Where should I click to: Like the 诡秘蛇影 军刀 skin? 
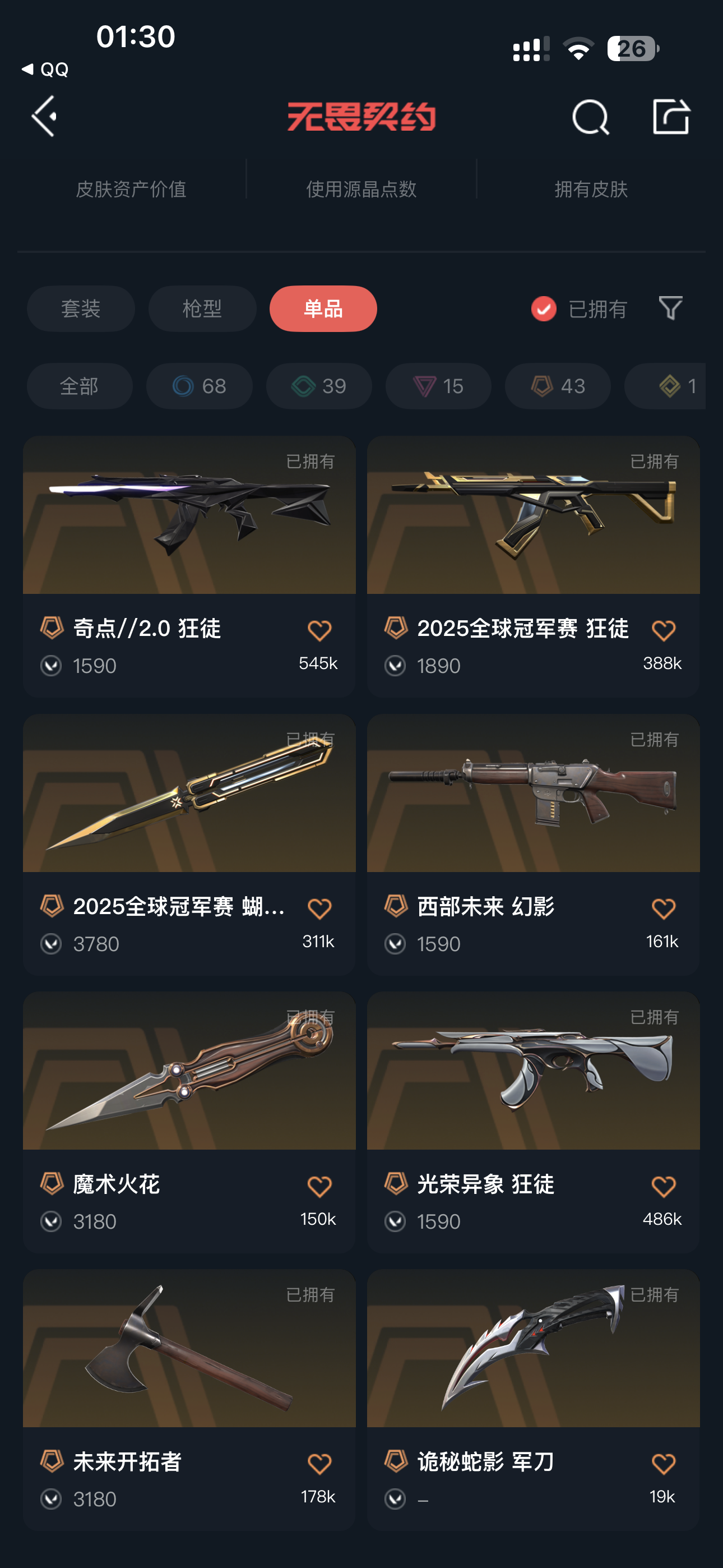(x=662, y=1464)
